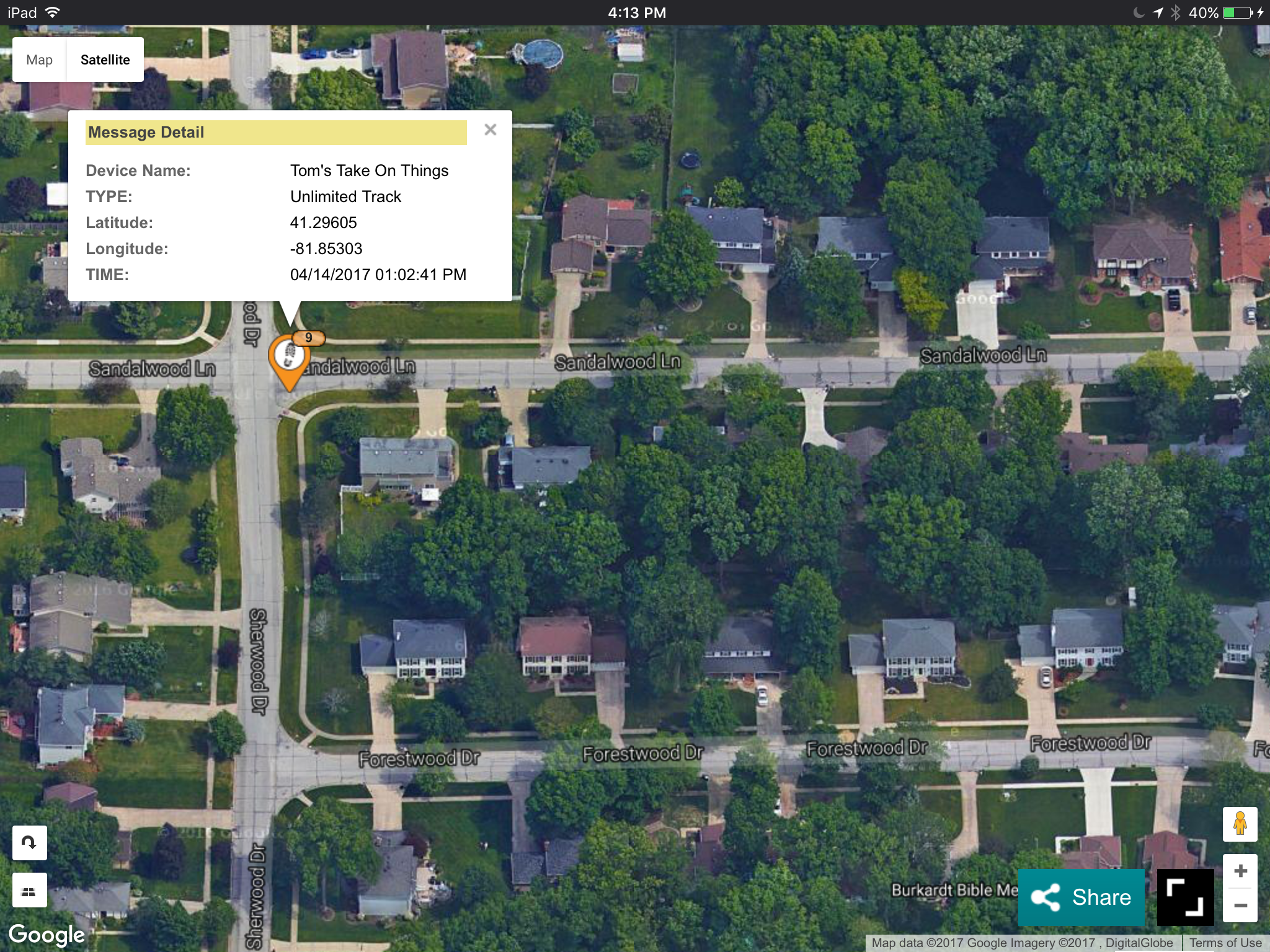
Task: Zoom in on the map
Action: [x=1240, y=871]
